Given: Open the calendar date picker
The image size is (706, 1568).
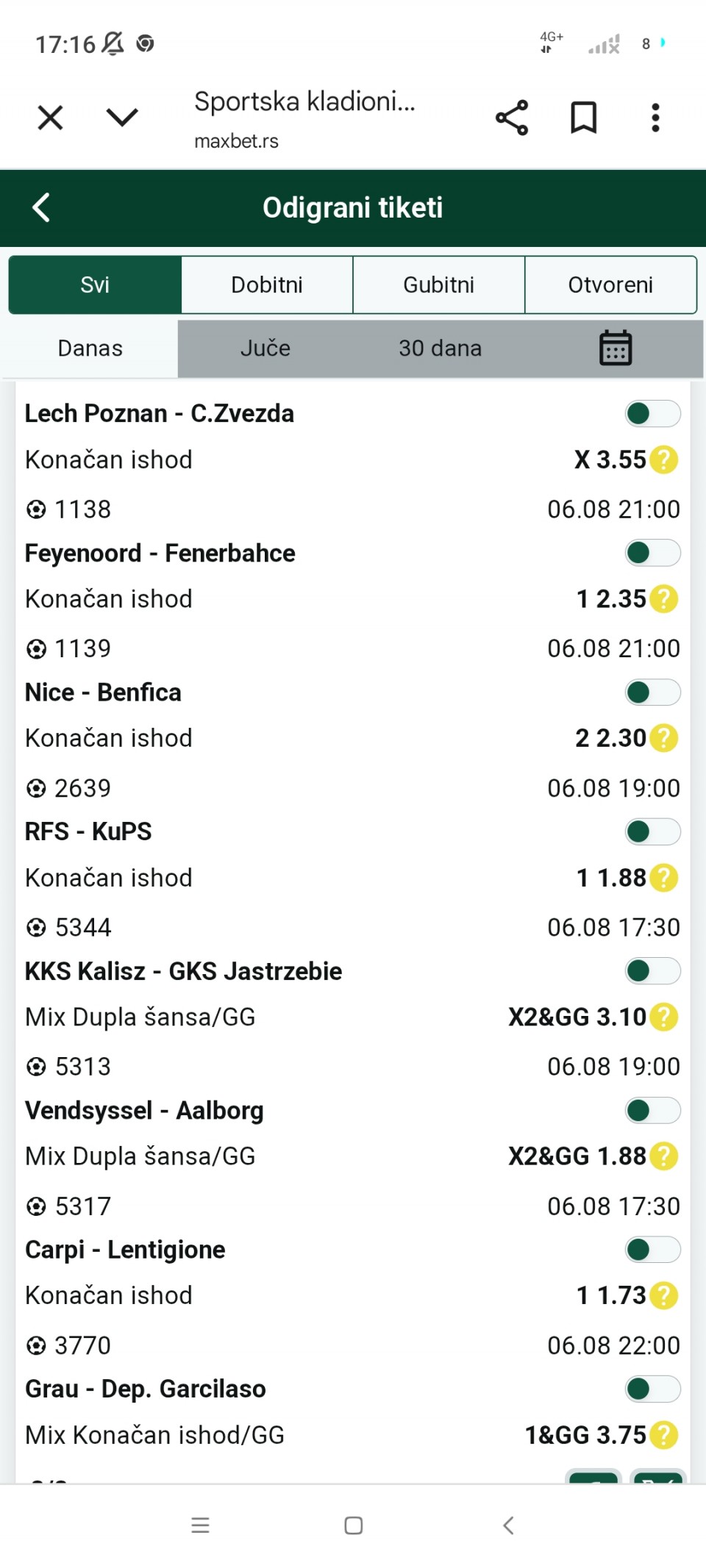Looking at the screenshot, I should 616,348.
